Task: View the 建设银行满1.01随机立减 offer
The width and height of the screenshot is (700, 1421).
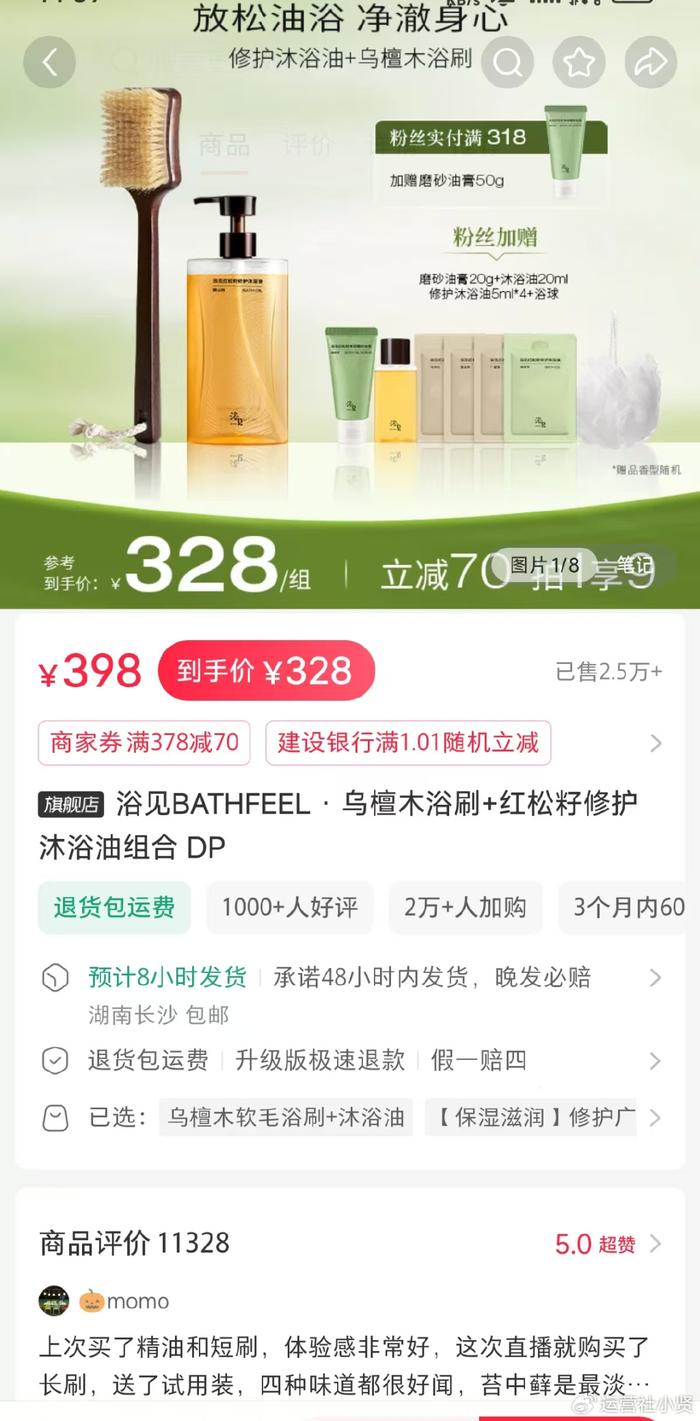Action: (408, 743)
